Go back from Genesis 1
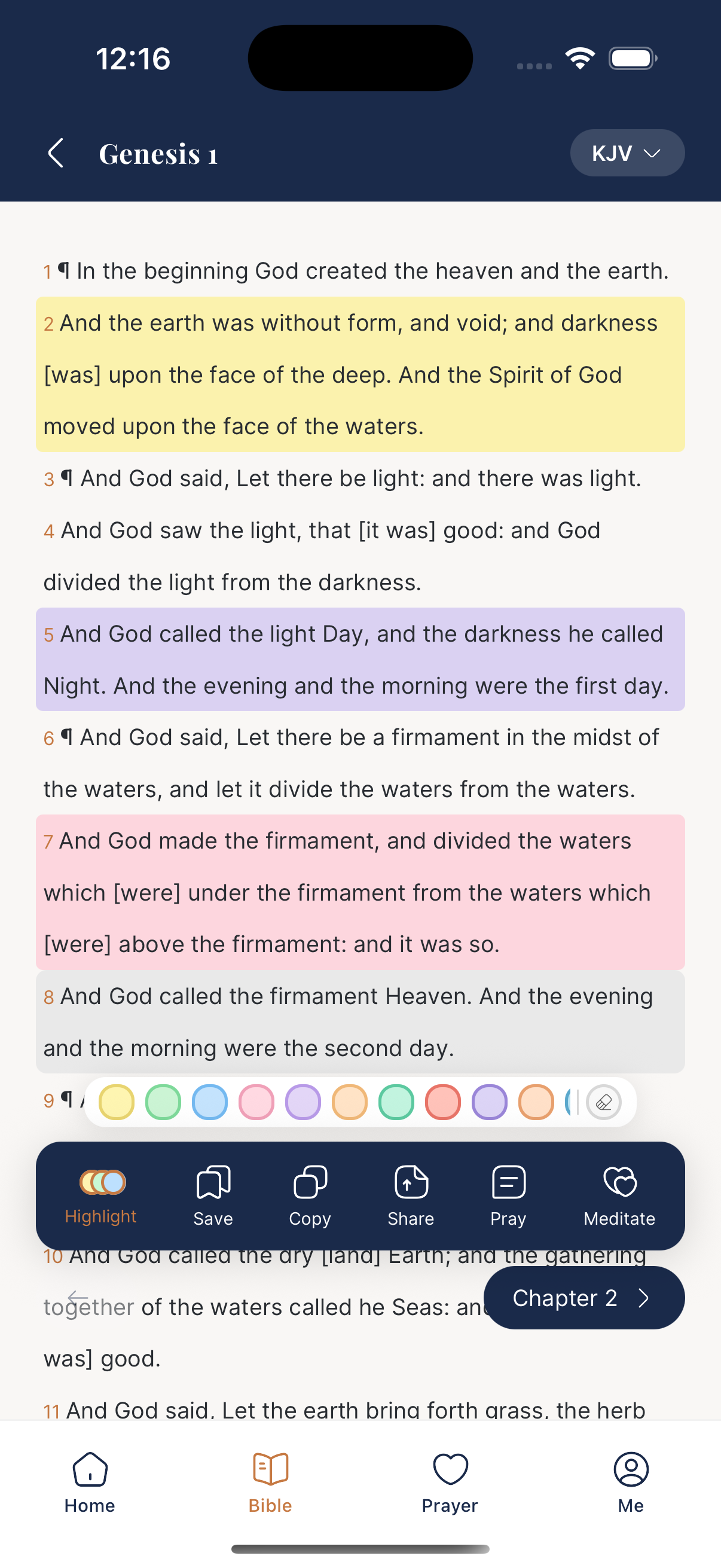The width and height of the screenshot is (721, 1568). [56, 152]
